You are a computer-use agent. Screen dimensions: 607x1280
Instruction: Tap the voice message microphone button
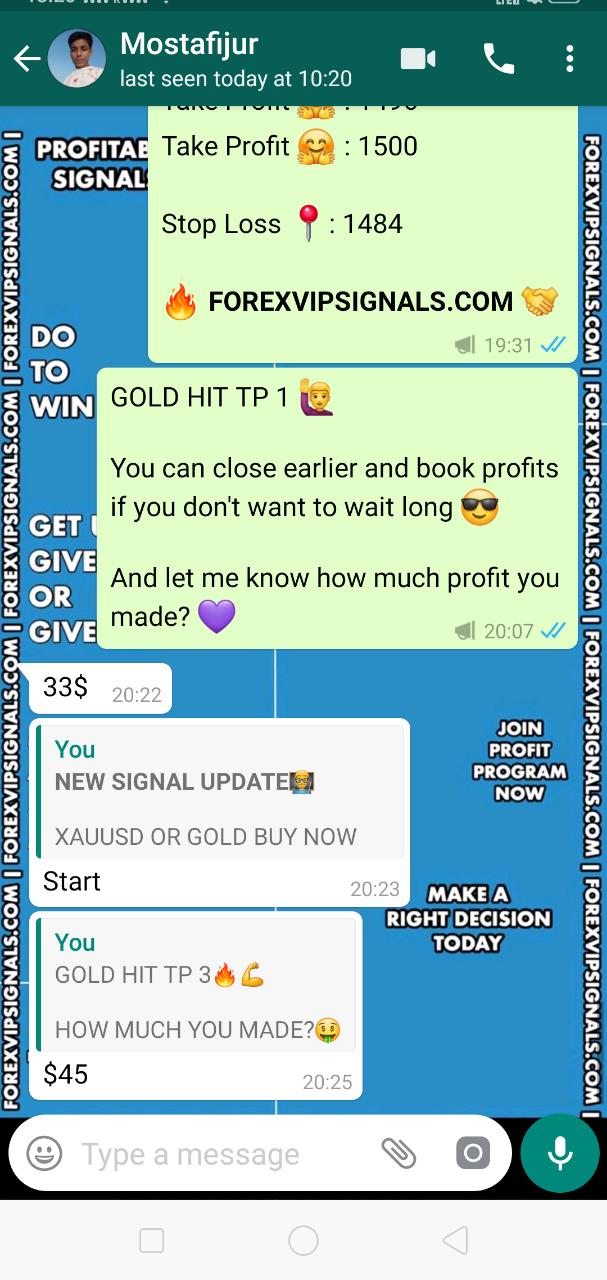560,1153
